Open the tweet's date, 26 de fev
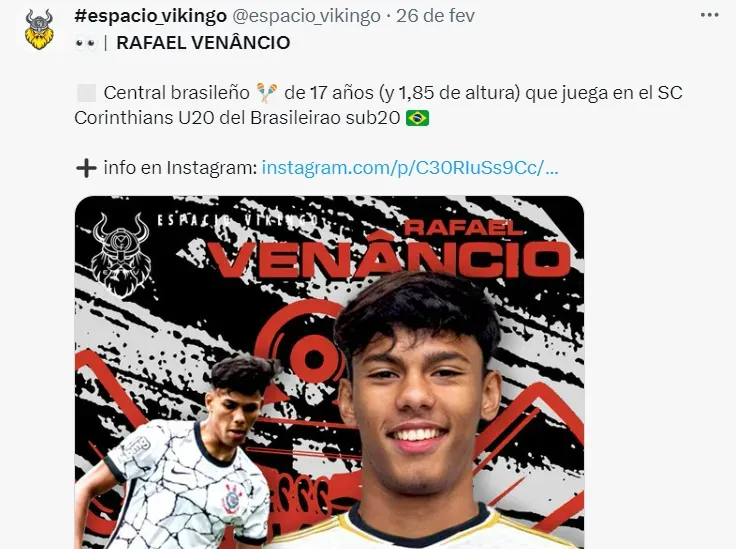Image resolution: width=736 pixels, height=549 pixels. click(x=436, y=16)
